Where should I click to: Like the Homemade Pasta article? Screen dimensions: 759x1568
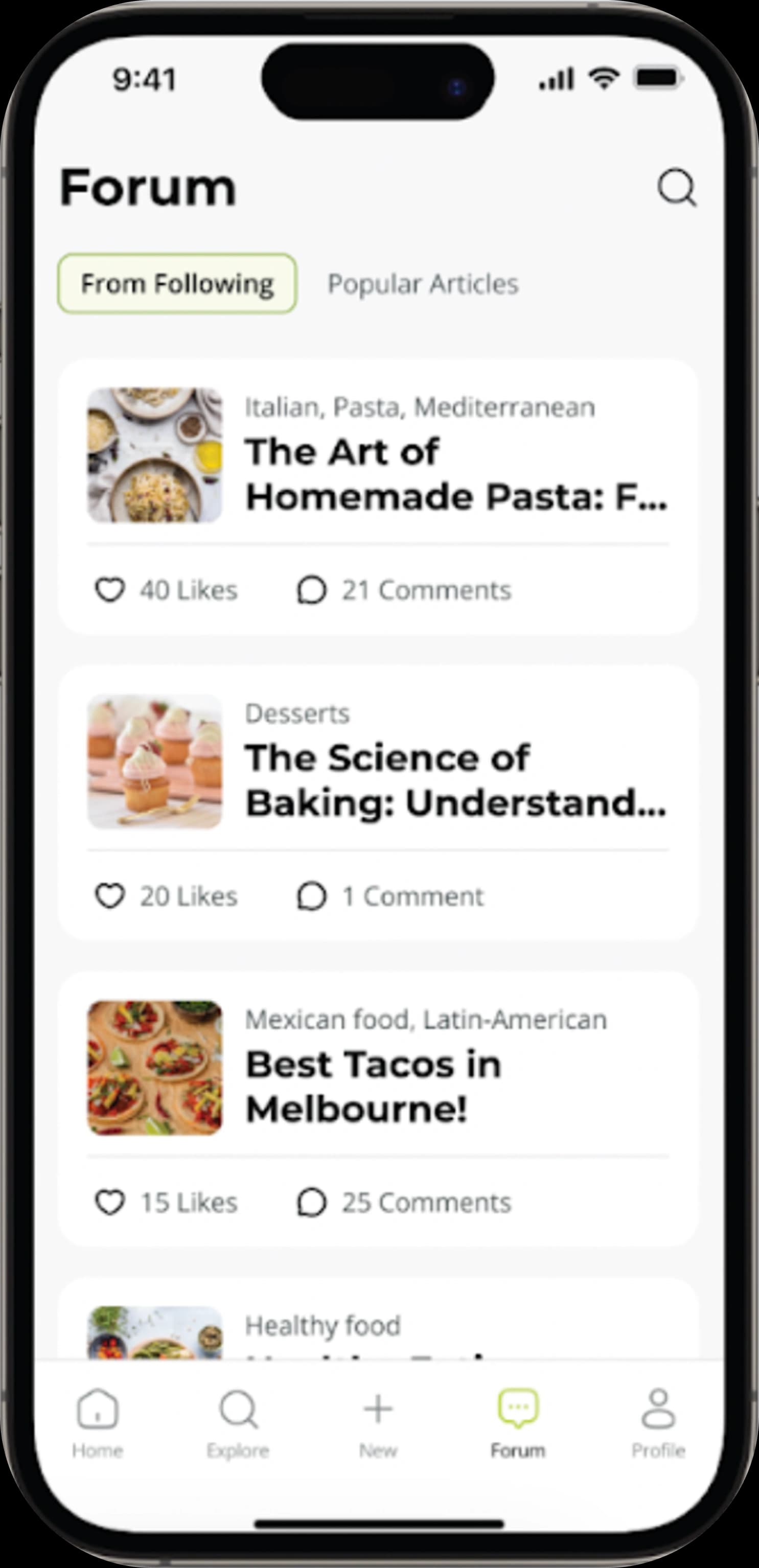[110, 590]
